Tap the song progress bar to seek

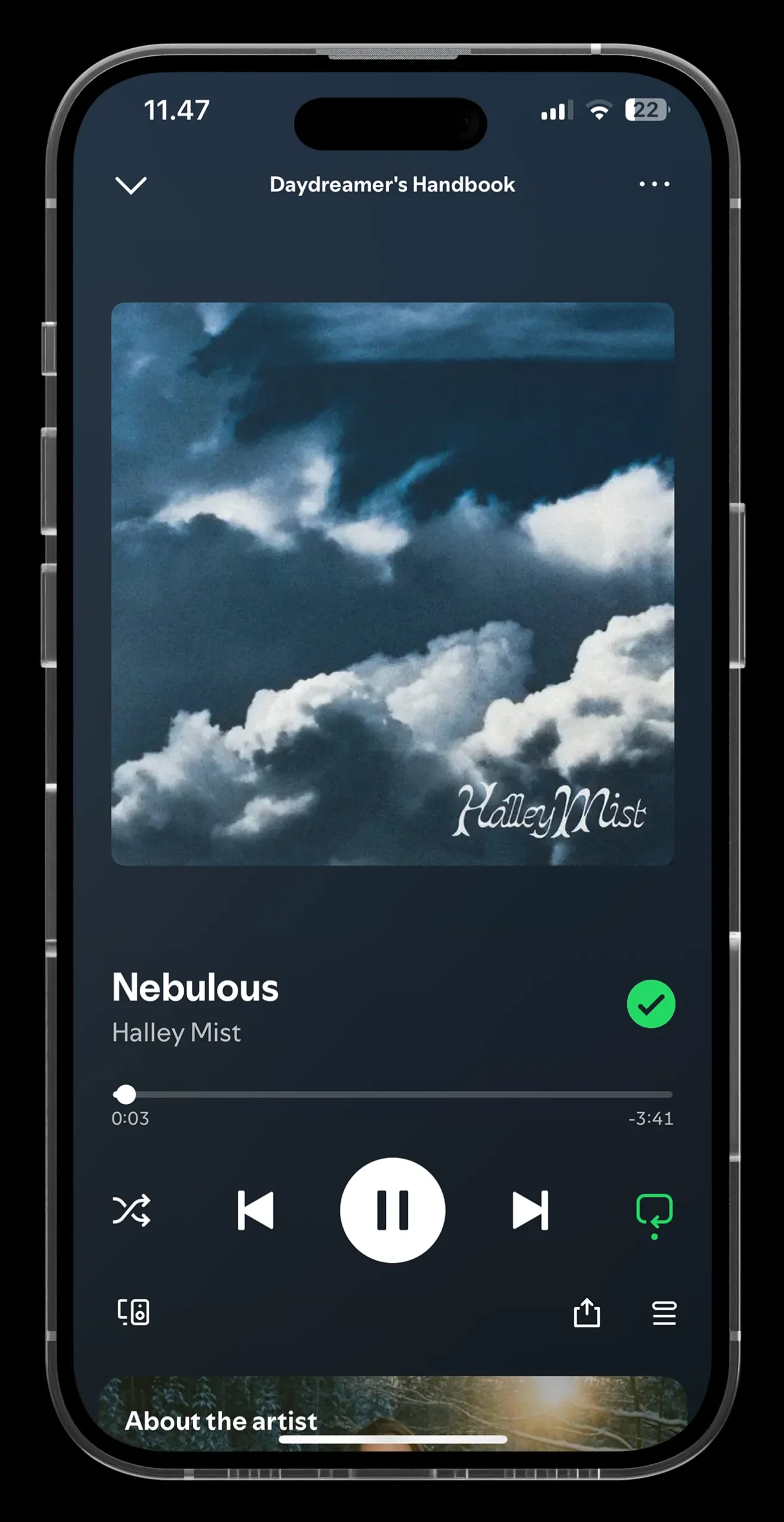coord(392,1094)
